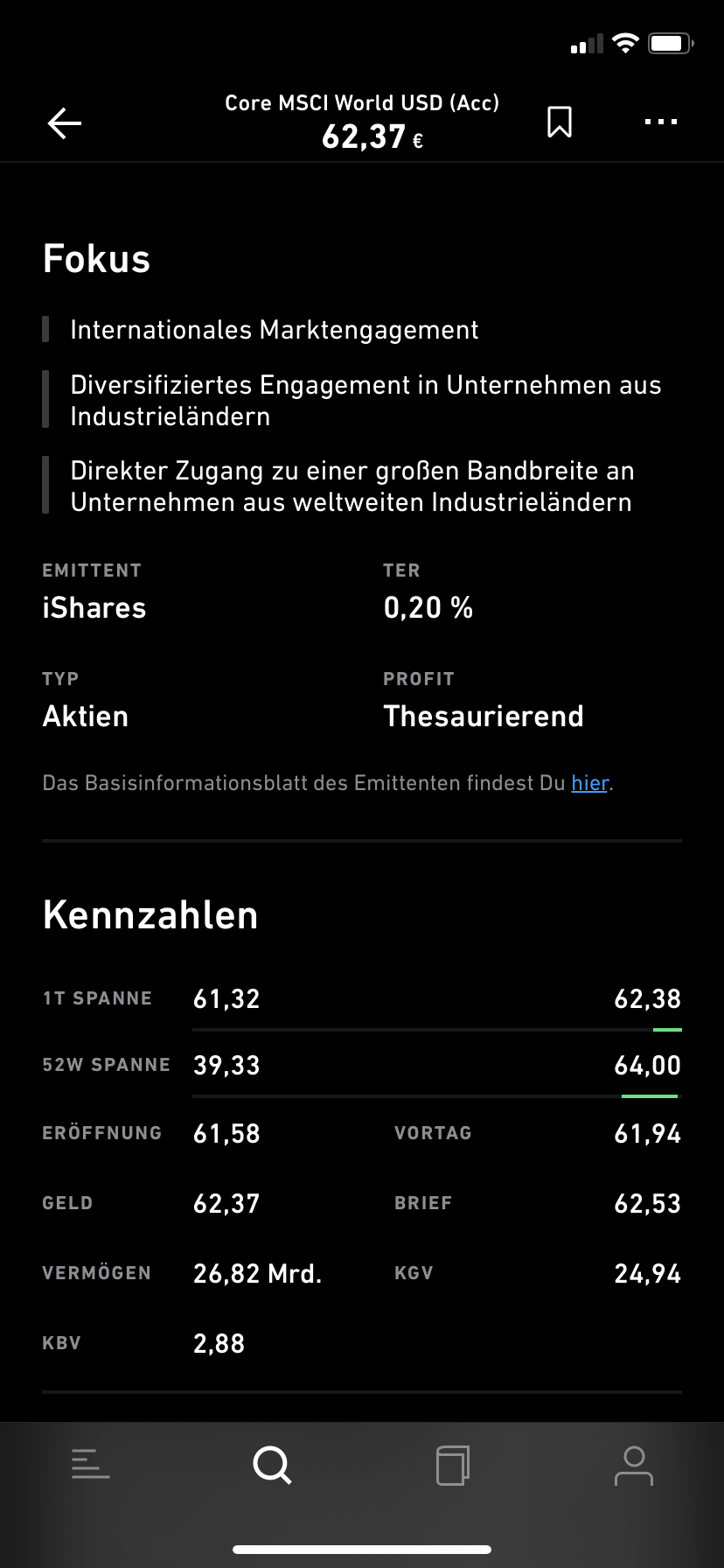Viewport: 724px width, 1568px height.
Task: Open the search tab
Action: coord(272,1464)
